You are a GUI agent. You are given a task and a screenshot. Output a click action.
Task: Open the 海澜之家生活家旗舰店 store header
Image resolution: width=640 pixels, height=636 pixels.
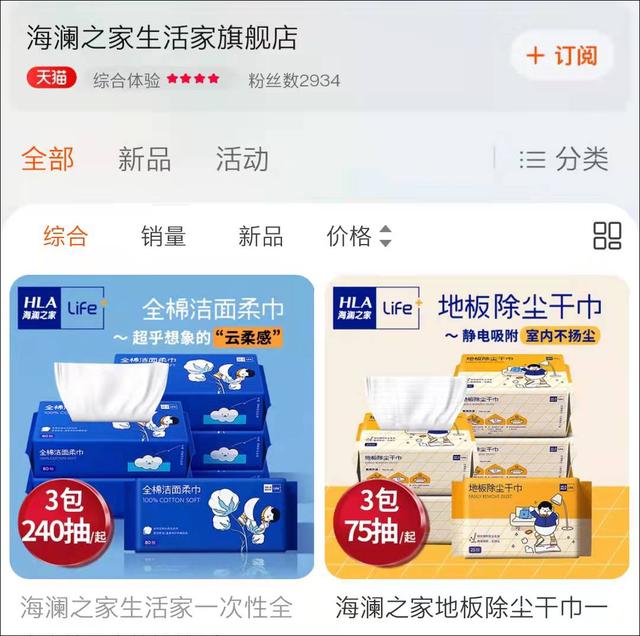(161, 38)
